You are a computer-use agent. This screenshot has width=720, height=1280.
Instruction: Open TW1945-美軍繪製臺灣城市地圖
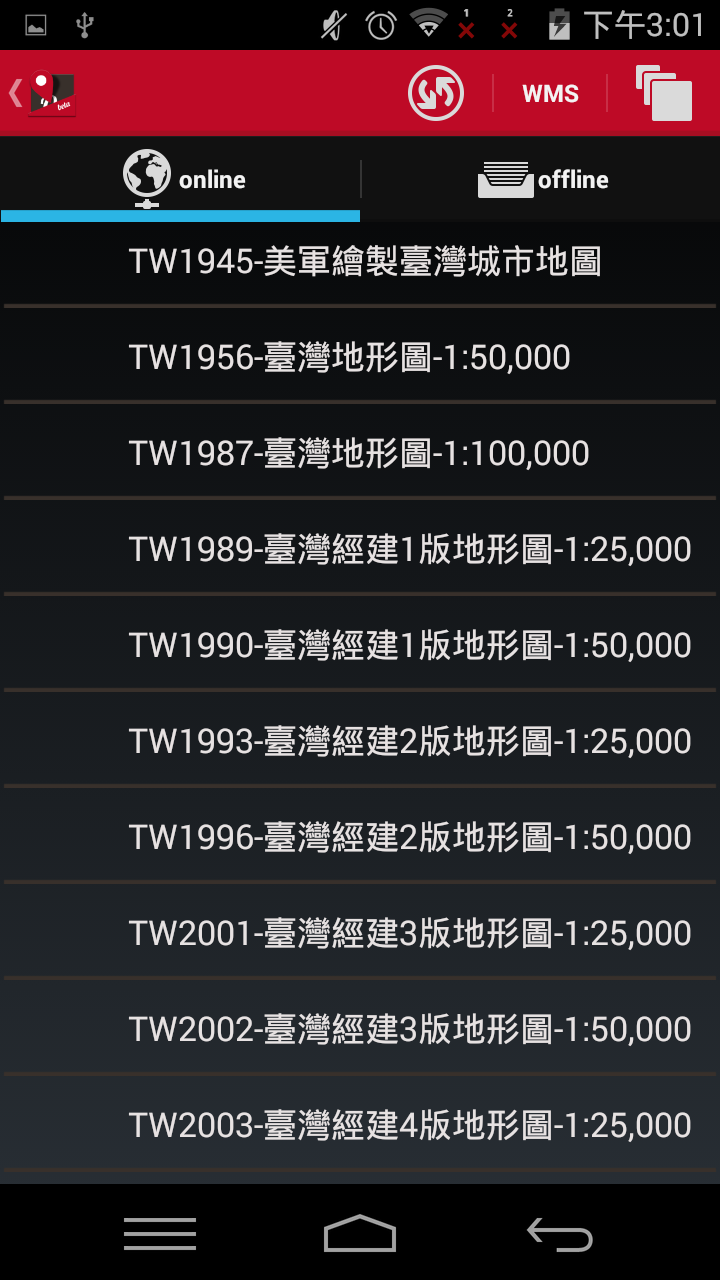click(x=360, y=261)
